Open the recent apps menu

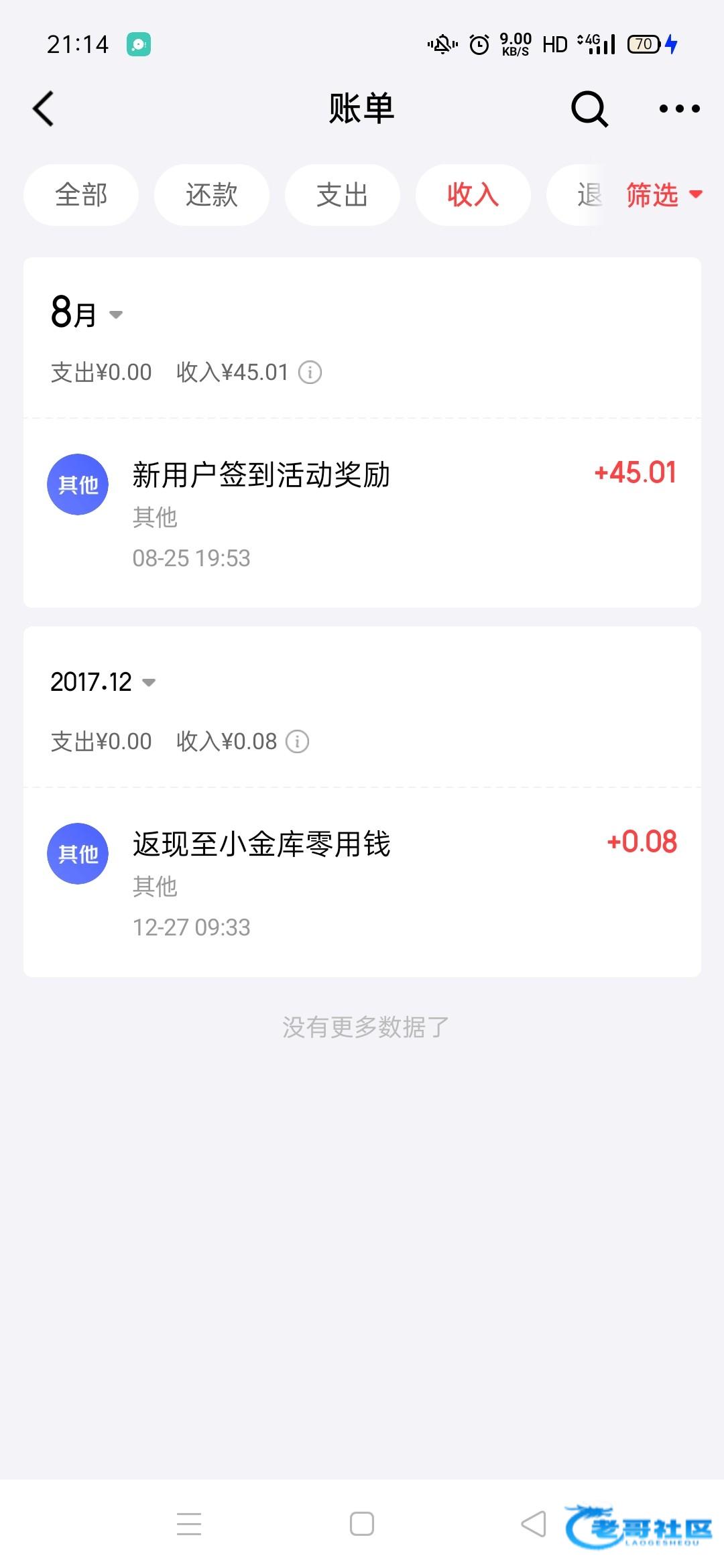189,1524
